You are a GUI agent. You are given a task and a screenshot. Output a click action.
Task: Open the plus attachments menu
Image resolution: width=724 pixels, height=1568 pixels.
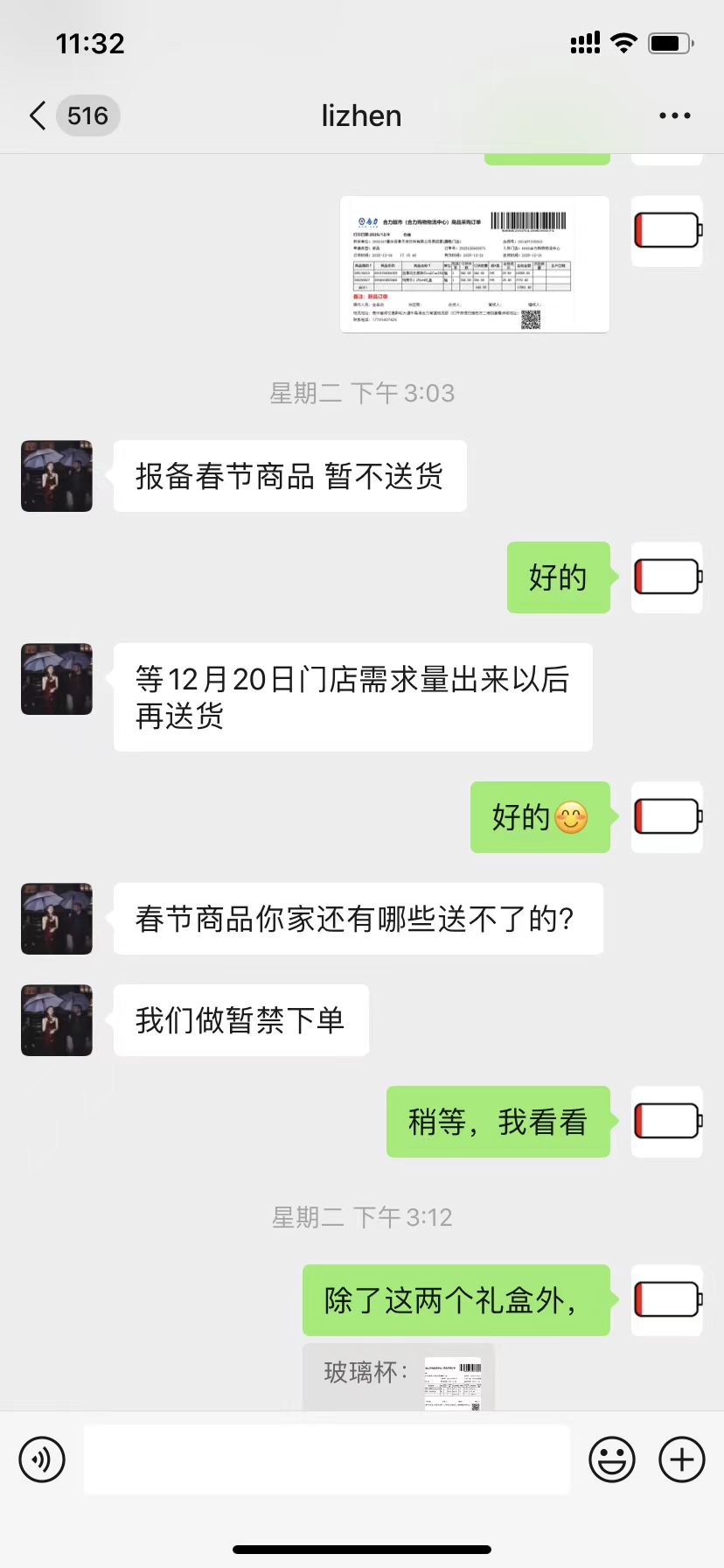point(682,1459)
